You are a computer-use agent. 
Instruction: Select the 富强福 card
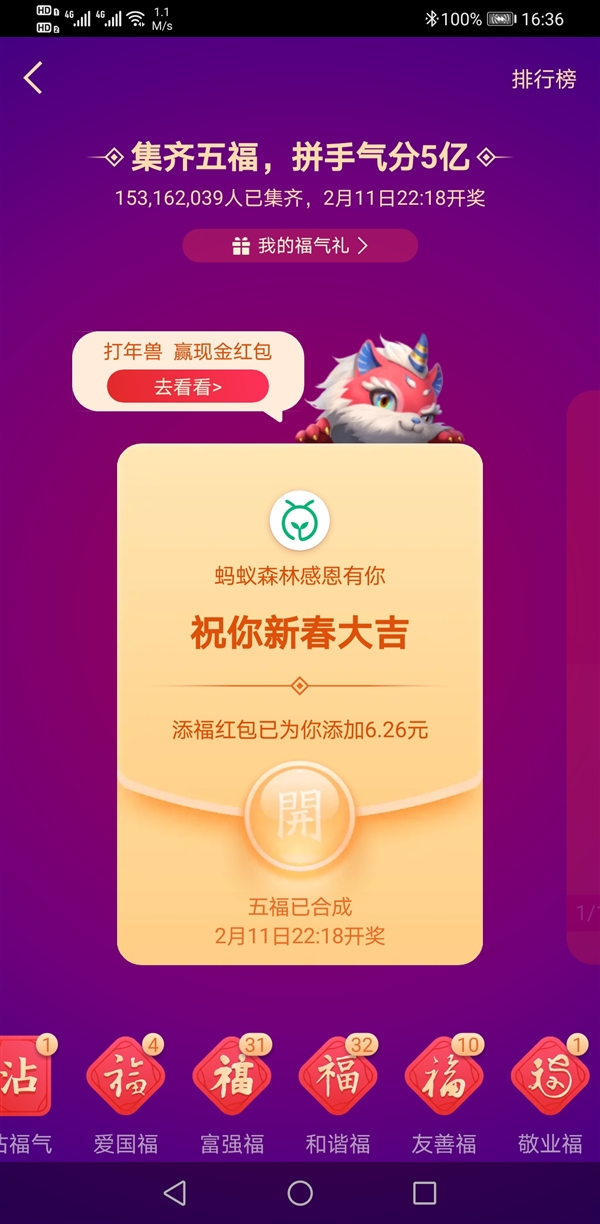coord(232,1080)
